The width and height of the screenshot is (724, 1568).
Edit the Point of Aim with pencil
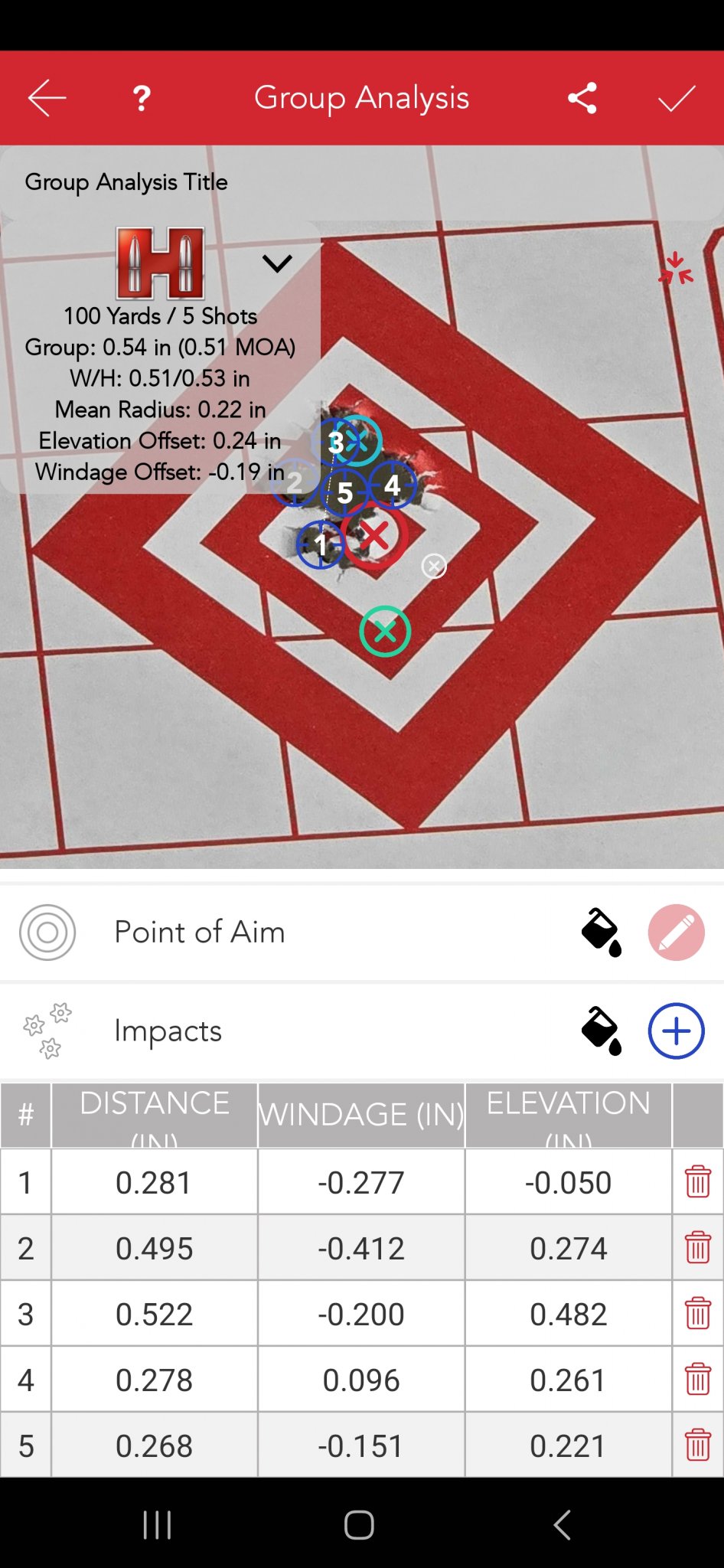(x=677, y=933)
